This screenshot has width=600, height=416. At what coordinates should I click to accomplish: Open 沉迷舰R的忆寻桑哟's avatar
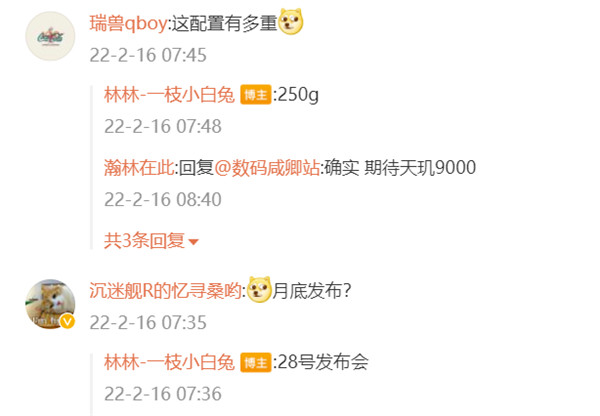[49, 303]
